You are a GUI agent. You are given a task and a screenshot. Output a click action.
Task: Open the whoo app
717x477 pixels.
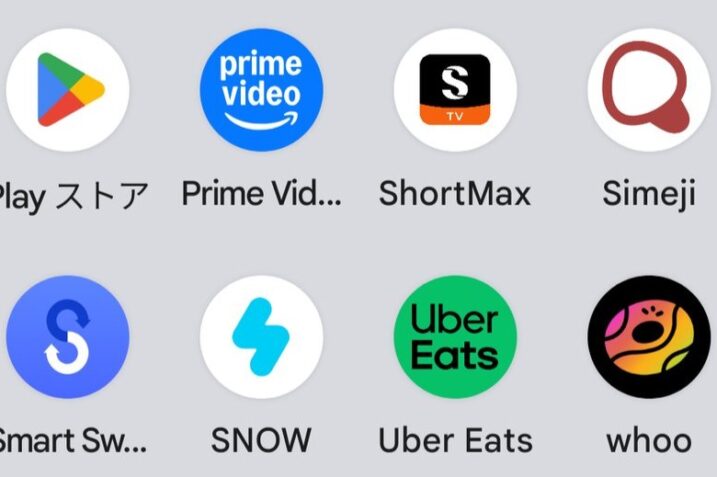649,338
